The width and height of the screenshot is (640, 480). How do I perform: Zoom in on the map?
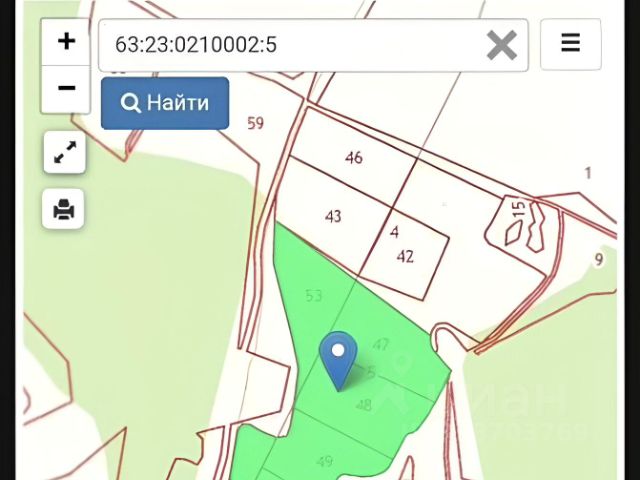pyautogui.click(x=66, y=42)
